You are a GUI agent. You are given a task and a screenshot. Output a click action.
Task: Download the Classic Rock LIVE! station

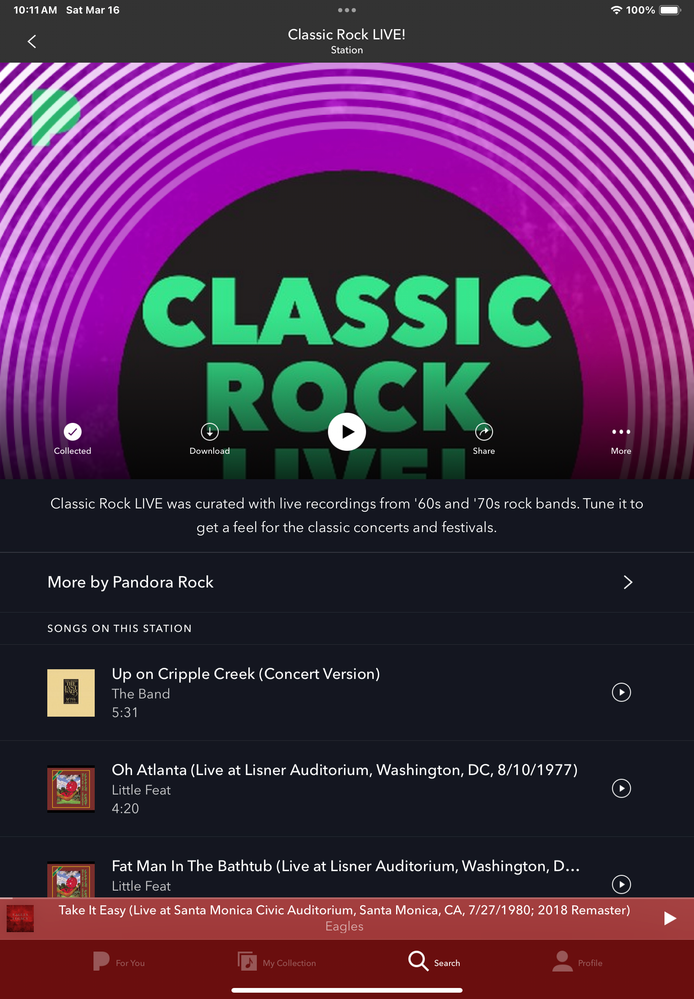[209, 433]
